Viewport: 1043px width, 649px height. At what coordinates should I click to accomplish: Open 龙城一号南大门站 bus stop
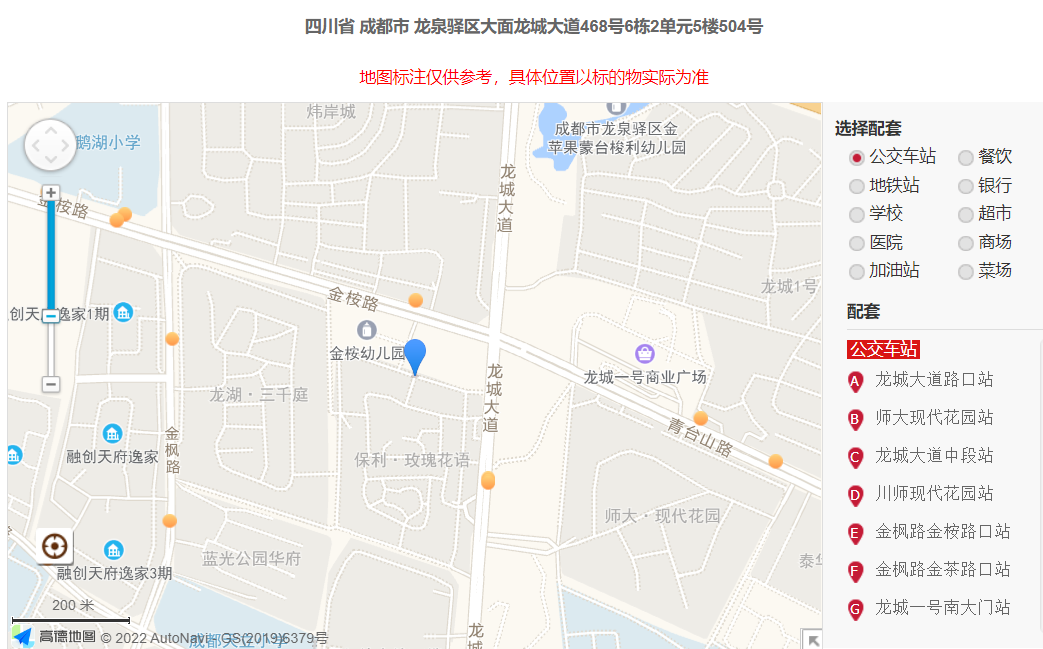[941, 608]
